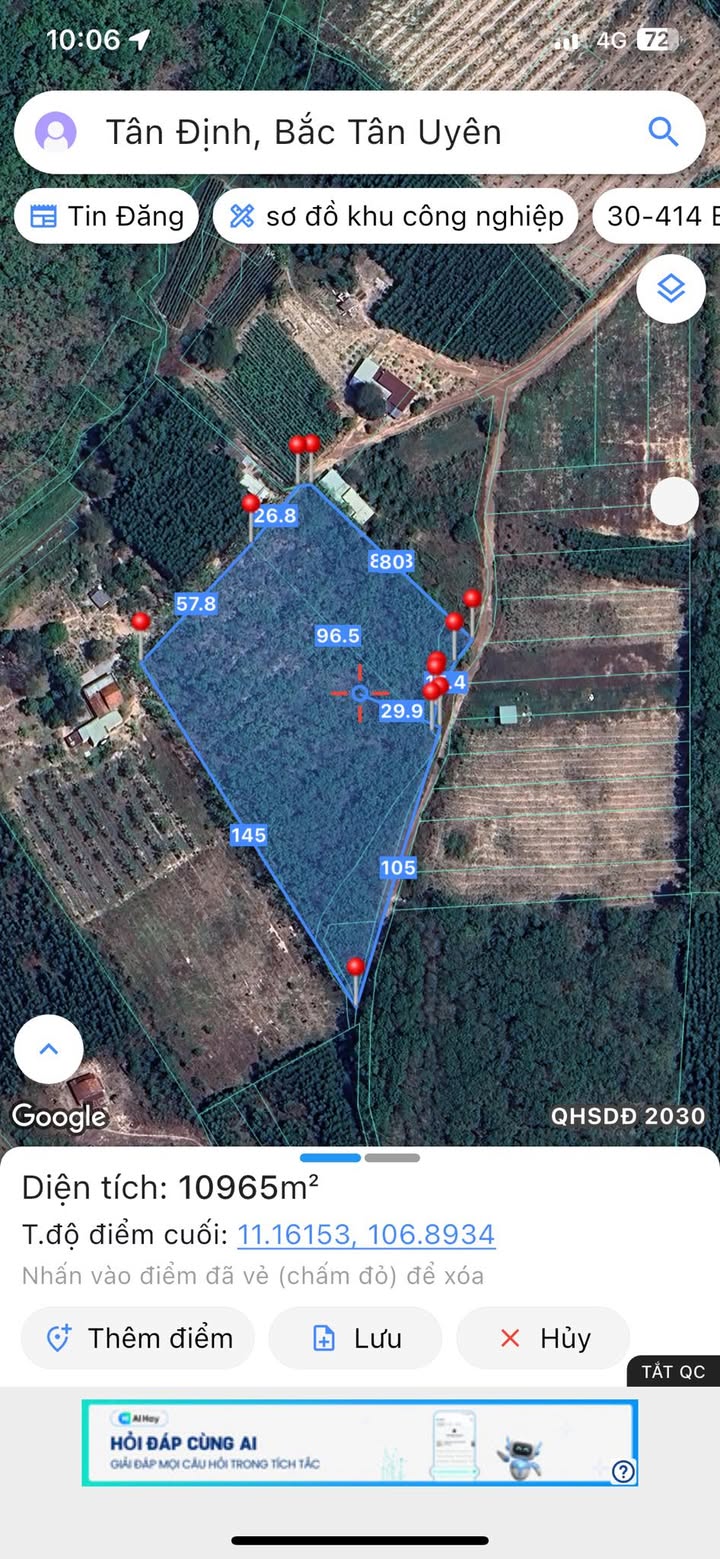
Task: Expand the panel with the up chevron
Action: click(48, 1049)
